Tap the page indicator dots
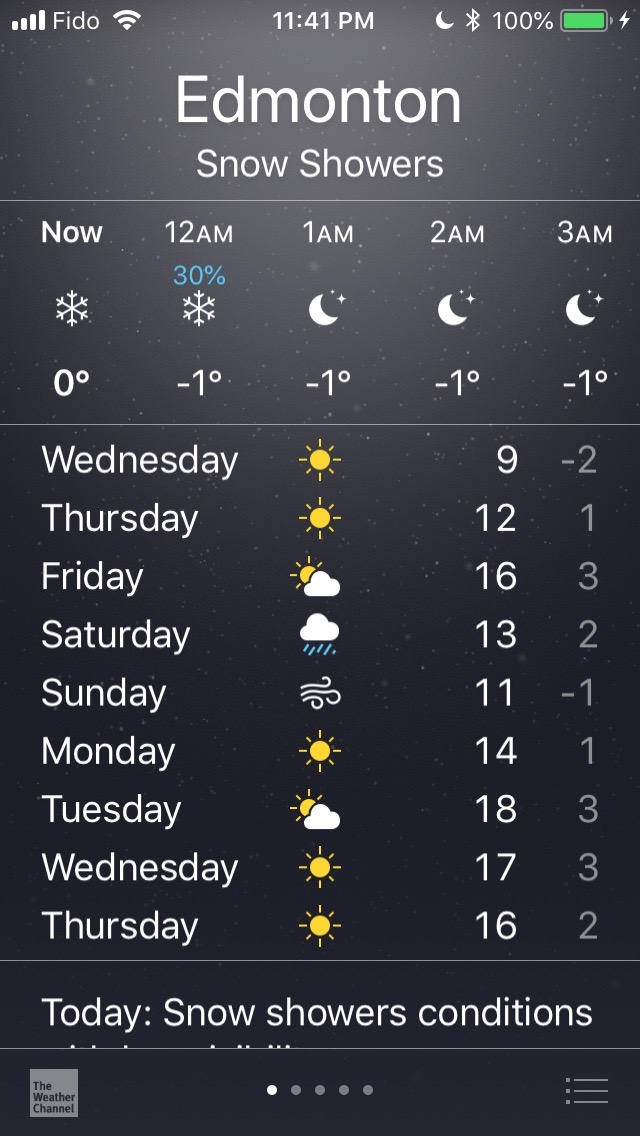Screen dimensions: 640x1136 (x=320, y=1090)
